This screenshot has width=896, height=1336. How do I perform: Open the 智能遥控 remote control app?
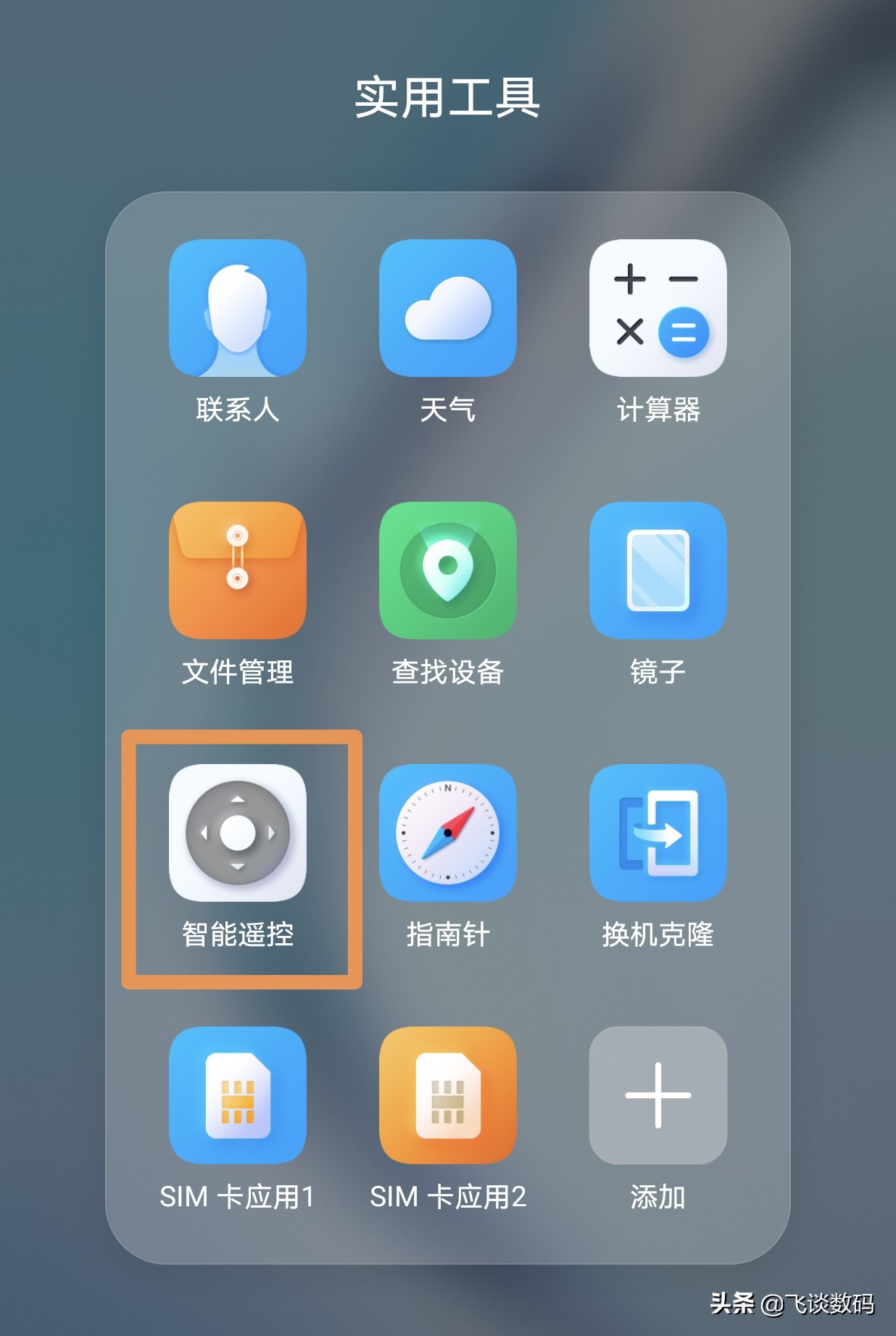239,834
